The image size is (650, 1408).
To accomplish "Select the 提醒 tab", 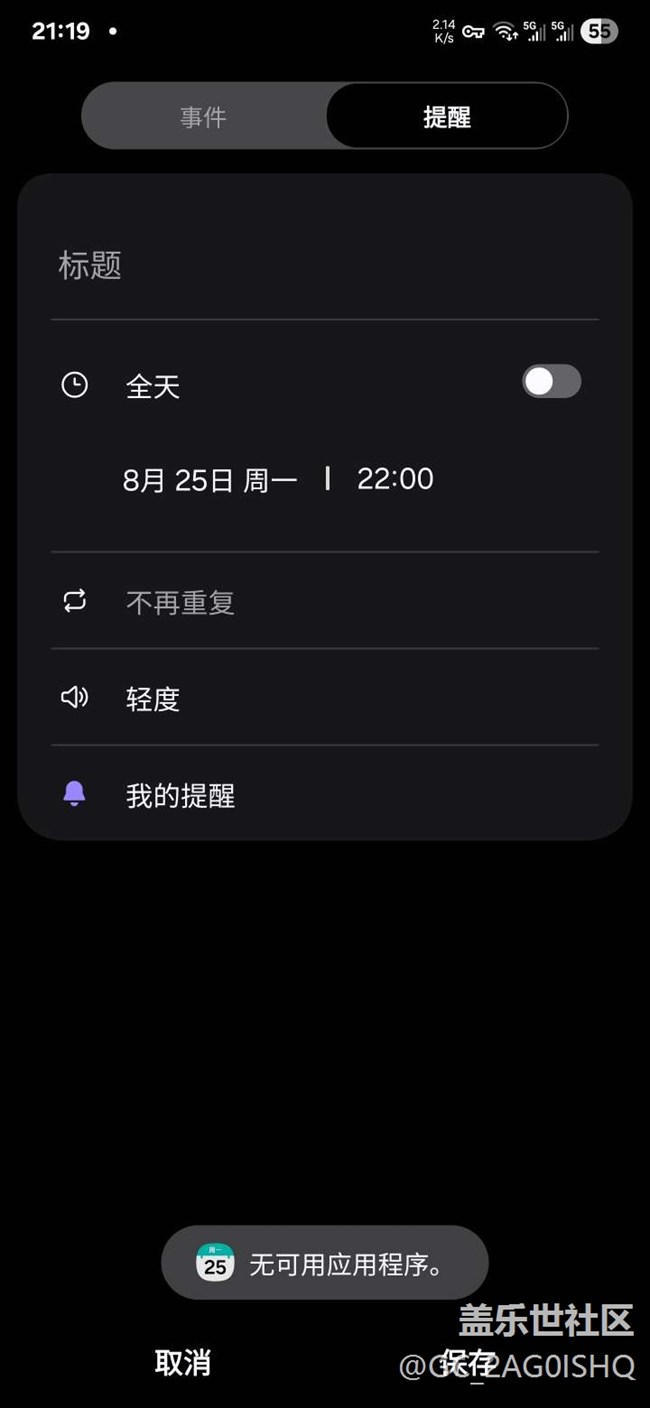I will (446, 117).
